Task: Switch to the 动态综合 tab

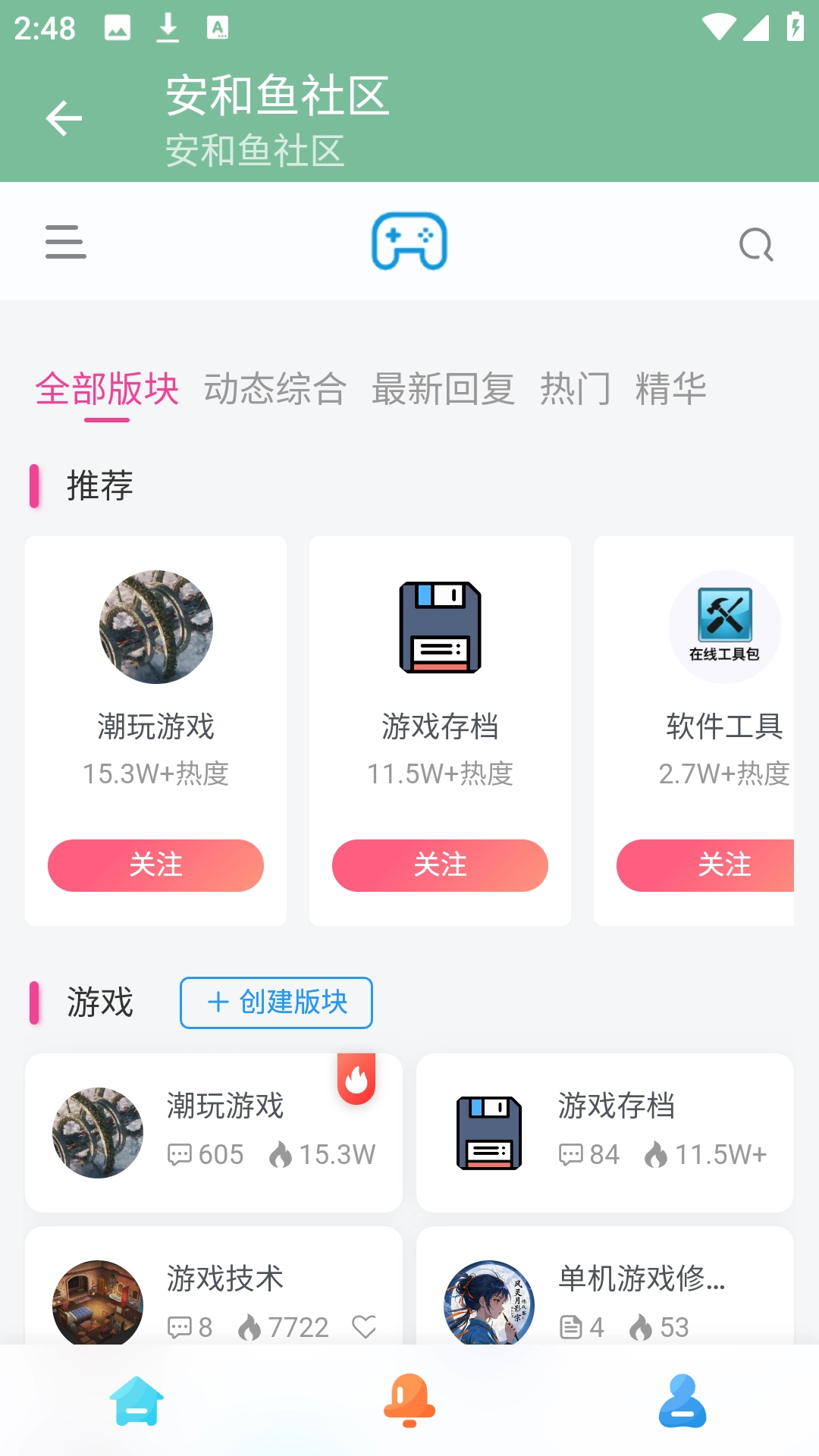Action: pos(276,389)
